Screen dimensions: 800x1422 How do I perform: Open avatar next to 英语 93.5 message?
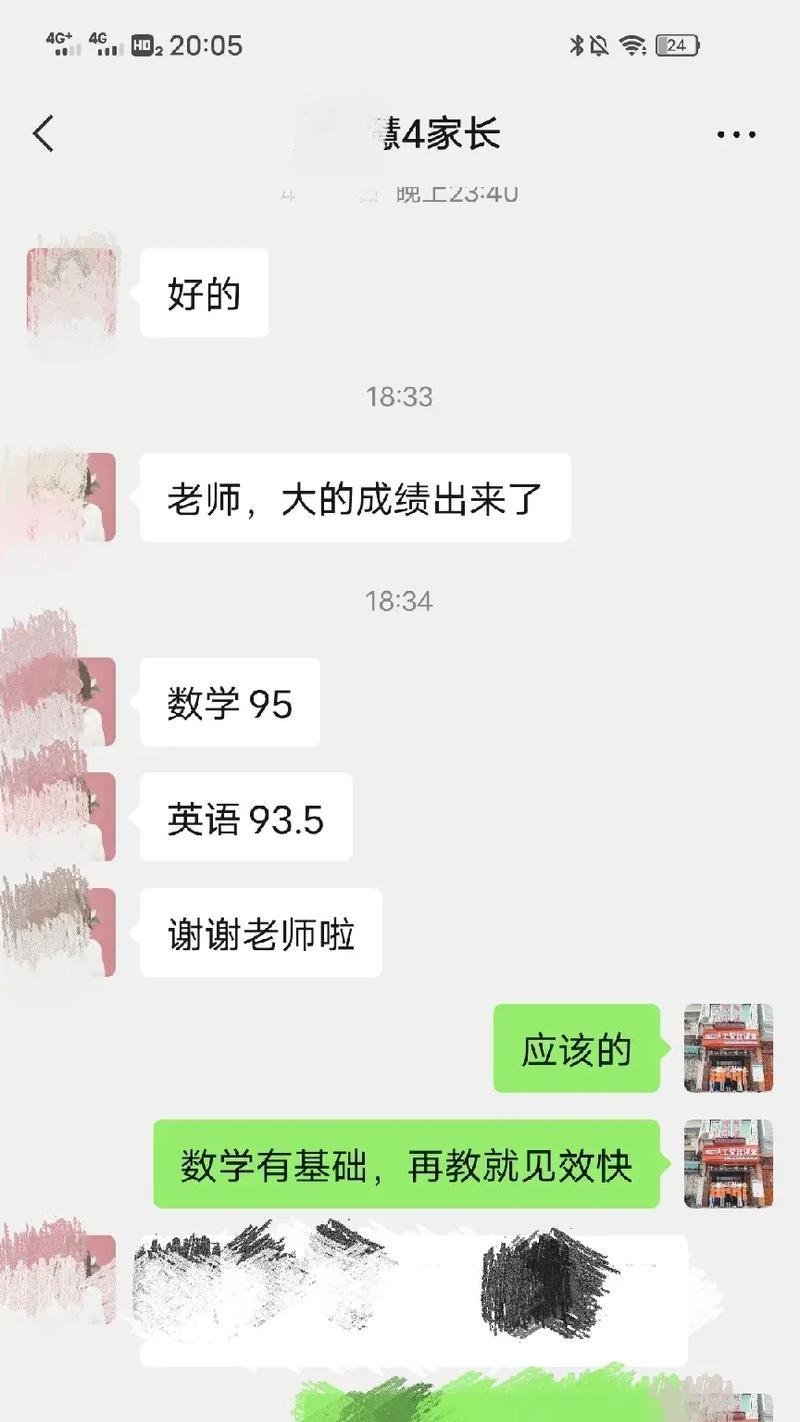tap(72, 817)
